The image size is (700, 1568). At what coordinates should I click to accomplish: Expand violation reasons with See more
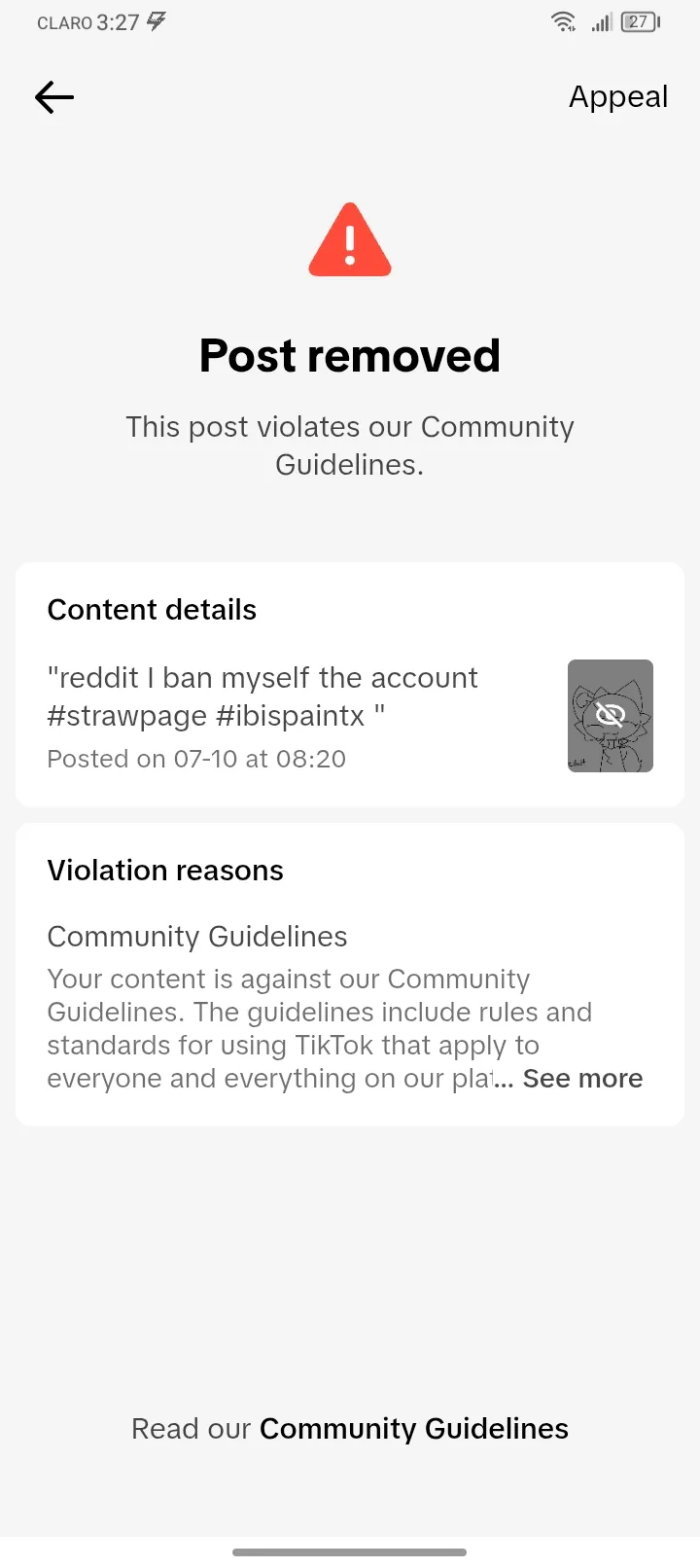[582, 1079]
